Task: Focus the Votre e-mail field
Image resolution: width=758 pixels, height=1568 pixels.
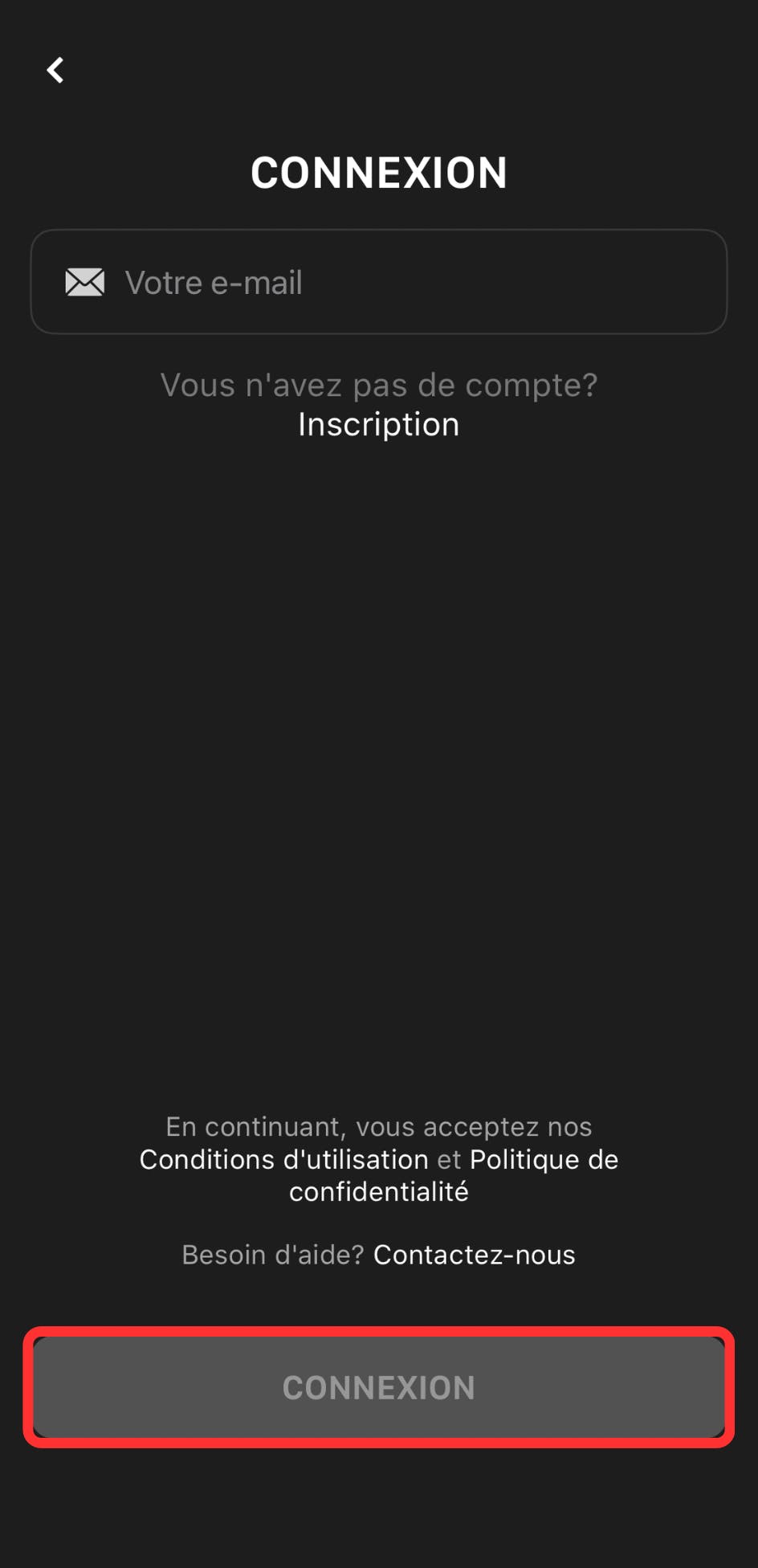Action: pyautogui.click(x=401, y=283)
